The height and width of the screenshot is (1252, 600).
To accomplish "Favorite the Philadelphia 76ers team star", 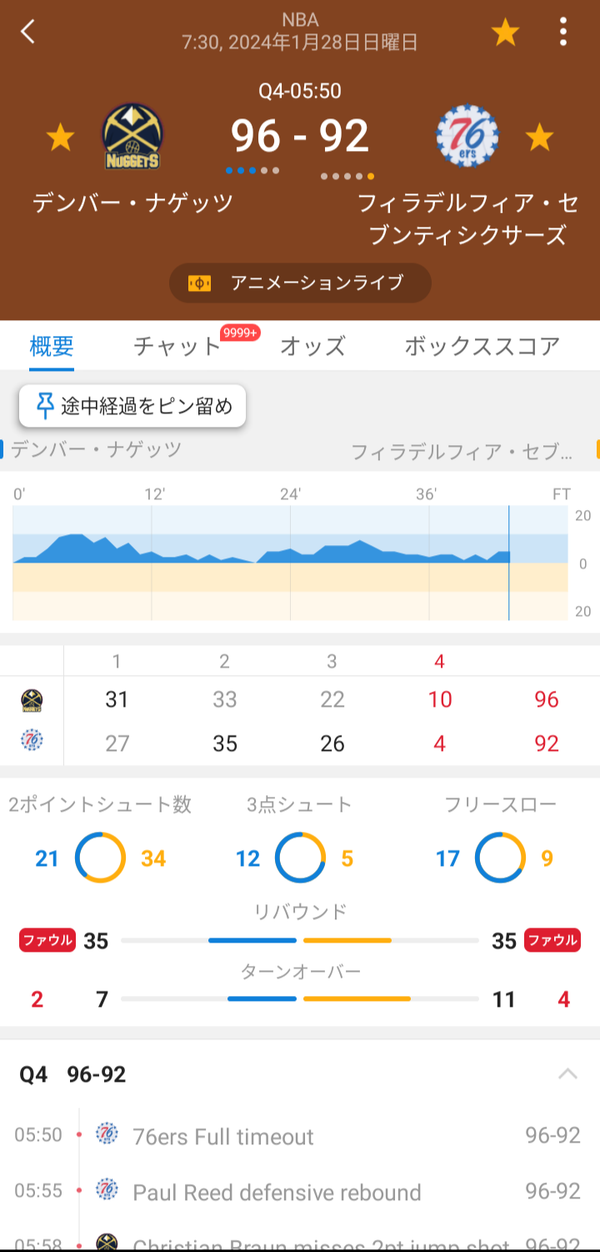I will coord(539,137).
